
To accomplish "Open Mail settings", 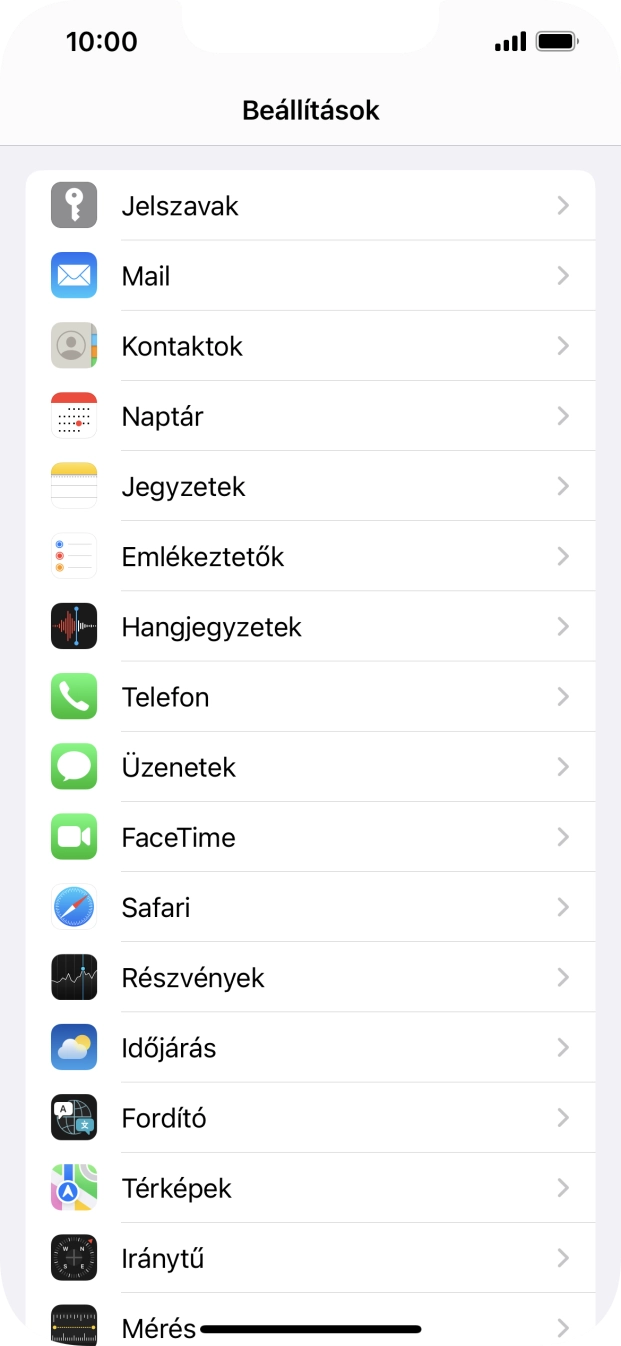I will coord(310,276).
